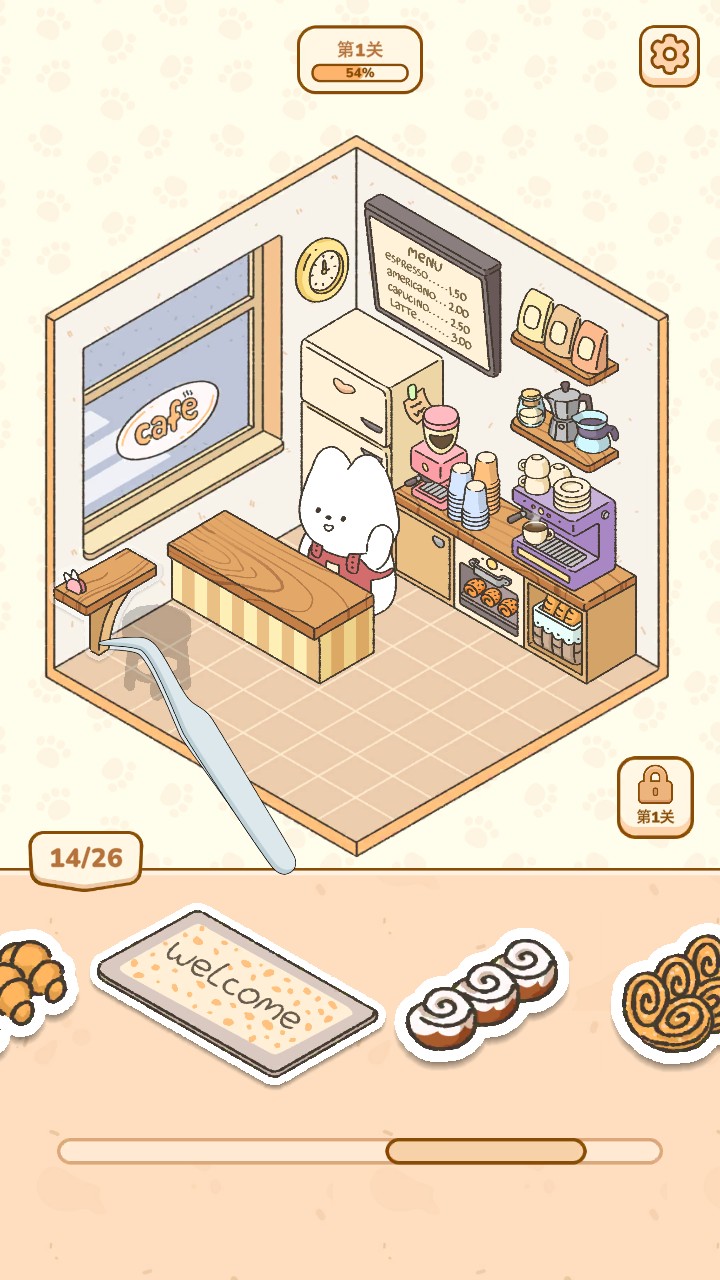720x1280 pixels.
Task: Select the welcome doormat item
Action: pos(238,992)
